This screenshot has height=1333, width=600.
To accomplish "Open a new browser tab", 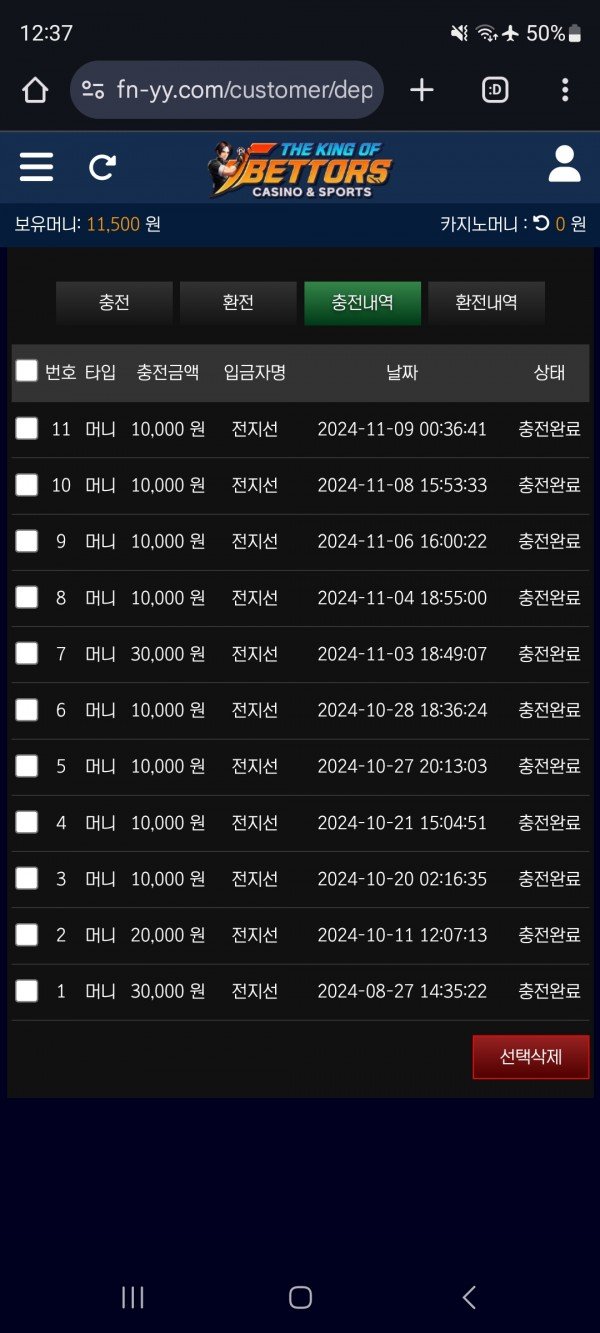I will [422, 90].
